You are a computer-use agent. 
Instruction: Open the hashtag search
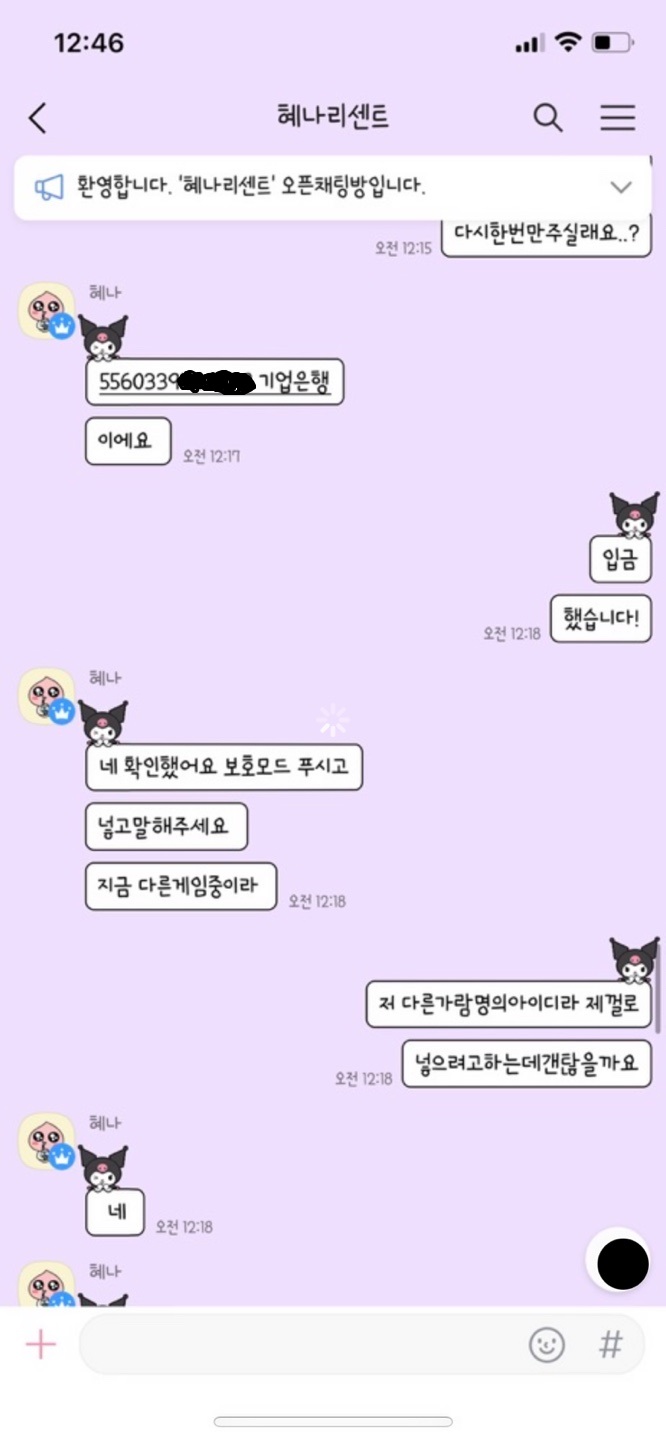click(x=610, y=1345)
